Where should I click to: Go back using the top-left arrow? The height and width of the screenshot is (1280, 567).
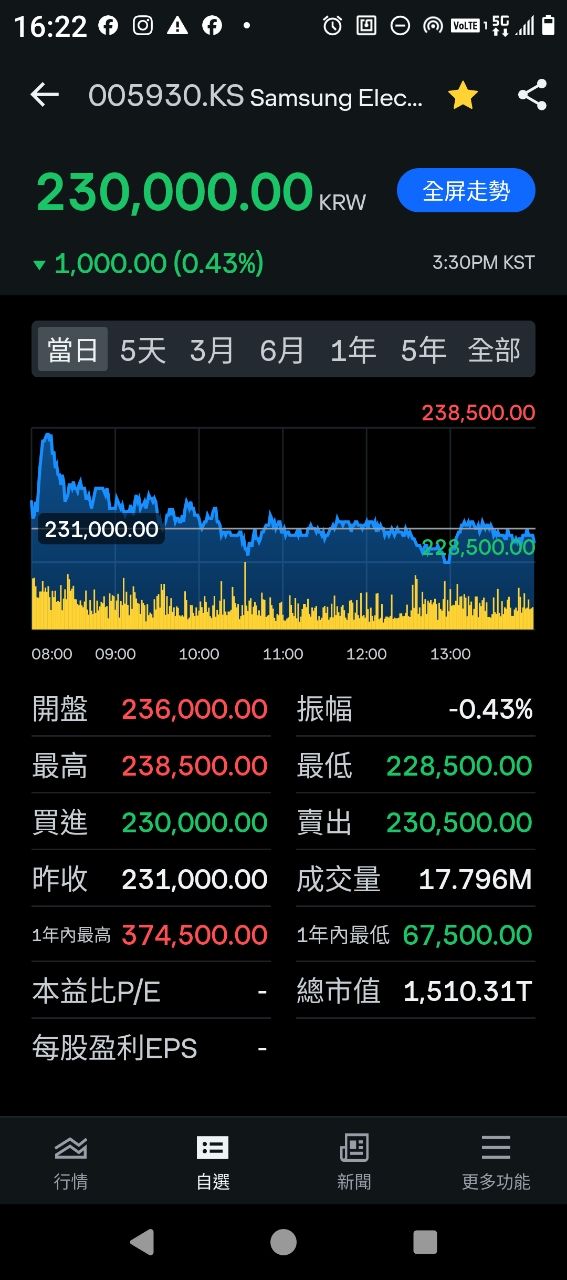tap(45, 95)
